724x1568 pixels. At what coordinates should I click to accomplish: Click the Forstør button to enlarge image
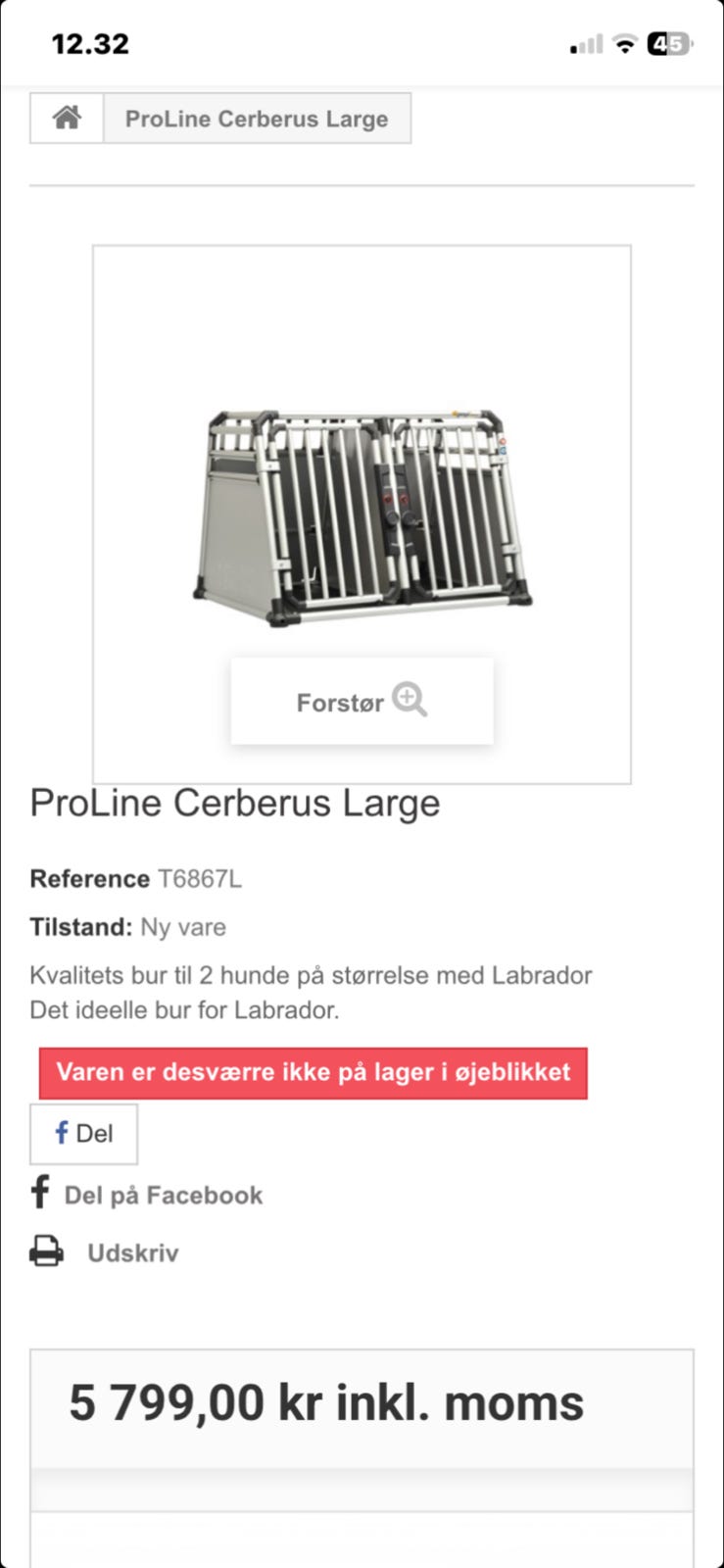click(362, 701)
